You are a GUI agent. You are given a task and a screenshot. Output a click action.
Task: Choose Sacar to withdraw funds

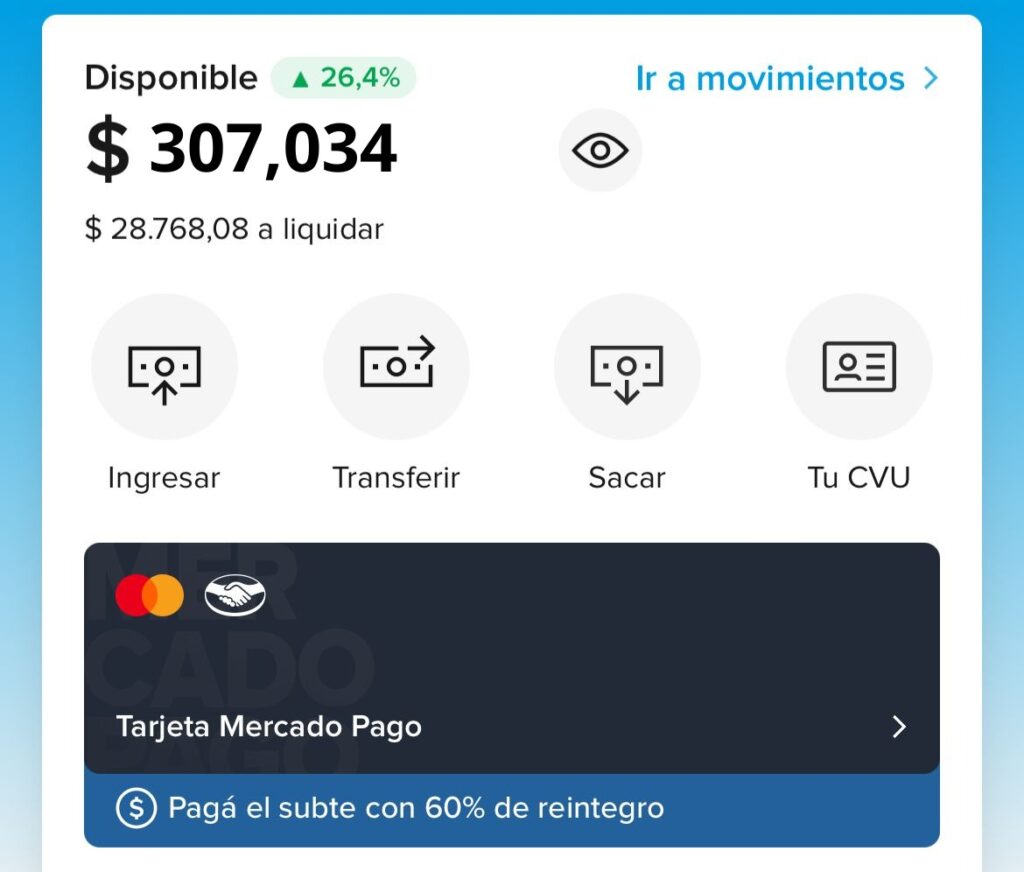[x=627, y=368]
